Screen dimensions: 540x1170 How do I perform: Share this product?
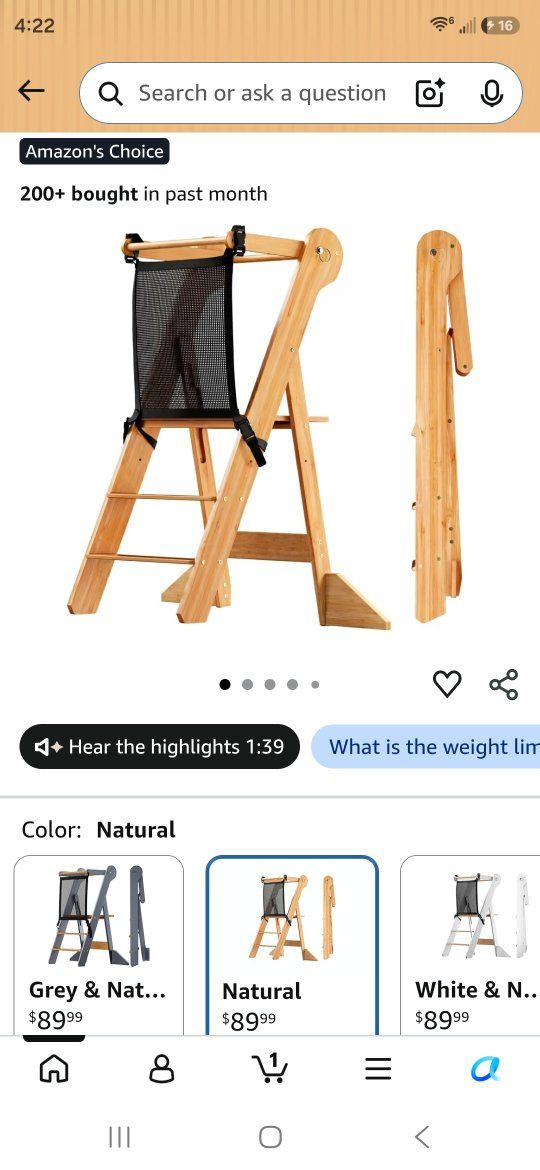[503, 684]
